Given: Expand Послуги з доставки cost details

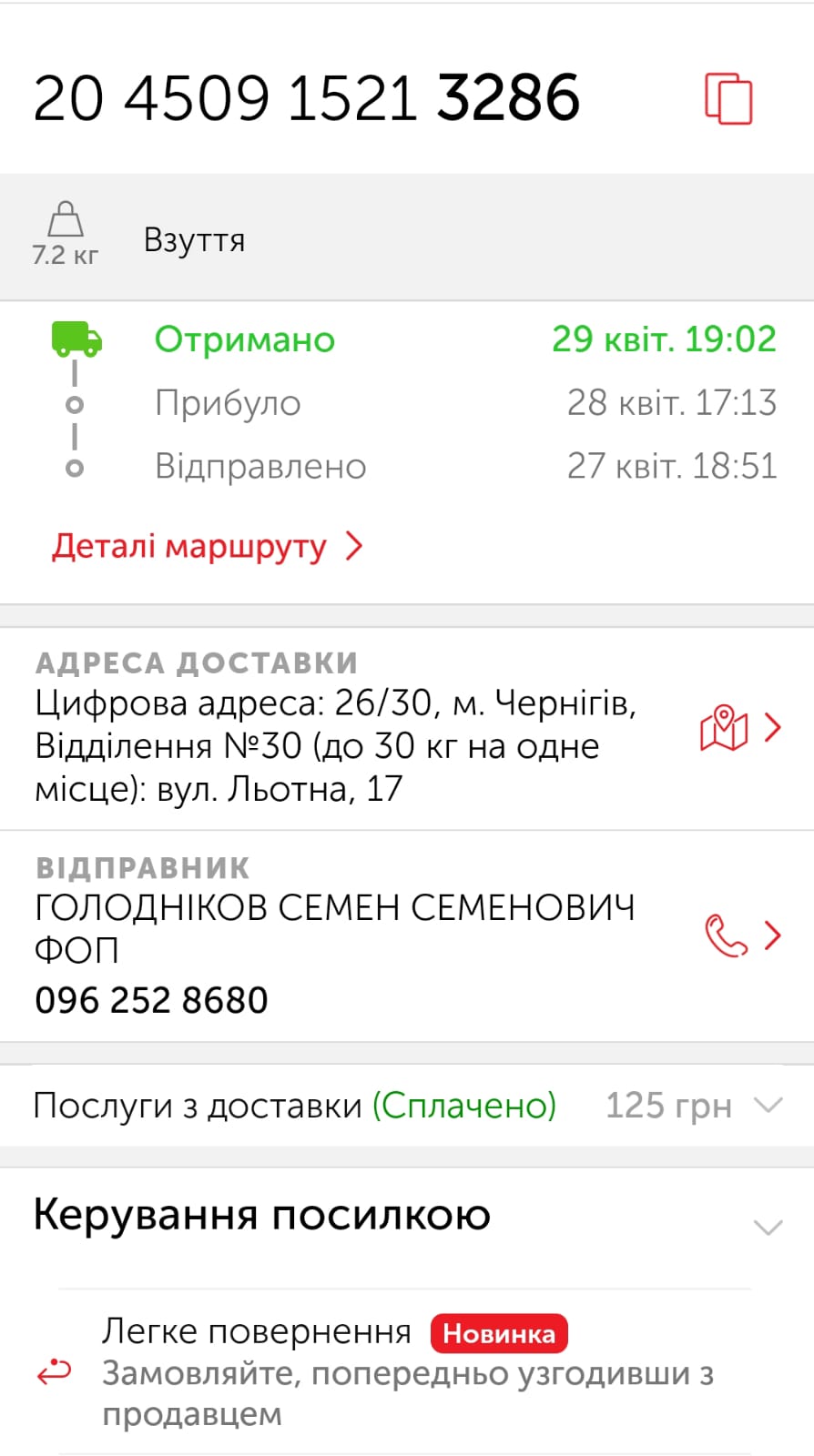Looking at the screenshot, I should pyautogui.click(x=768, y=1106).
